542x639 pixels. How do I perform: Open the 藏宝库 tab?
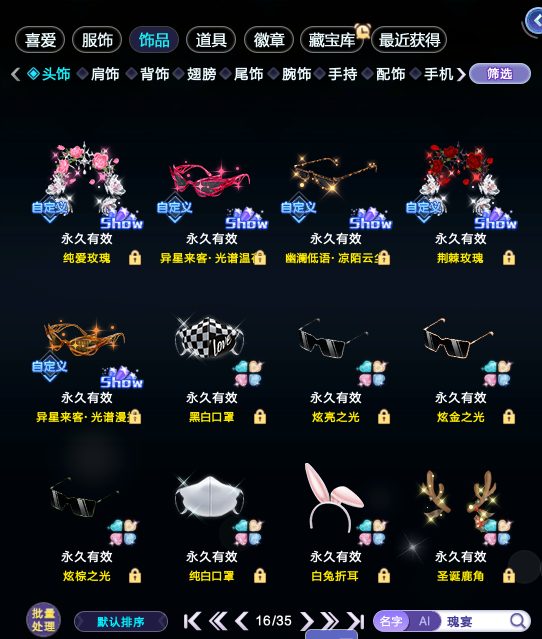pyautogui.click(x=332, y=40)
